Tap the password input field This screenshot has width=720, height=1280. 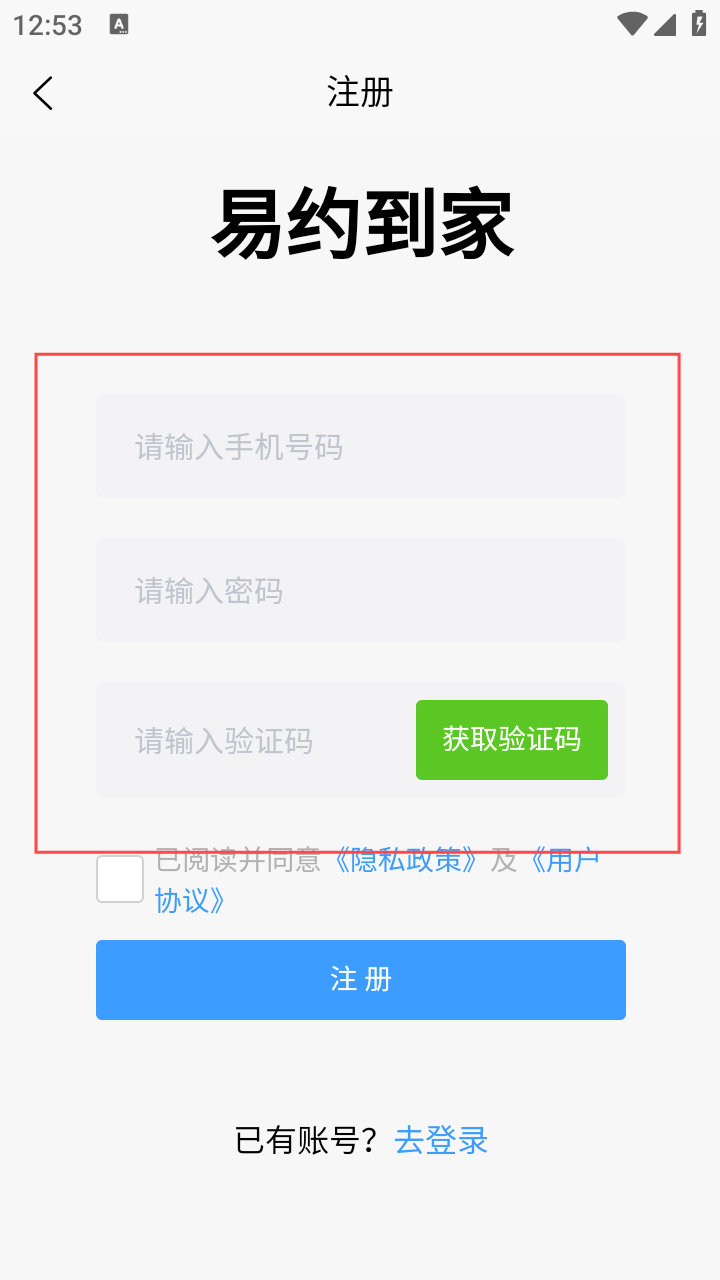(x=360, y=590)
